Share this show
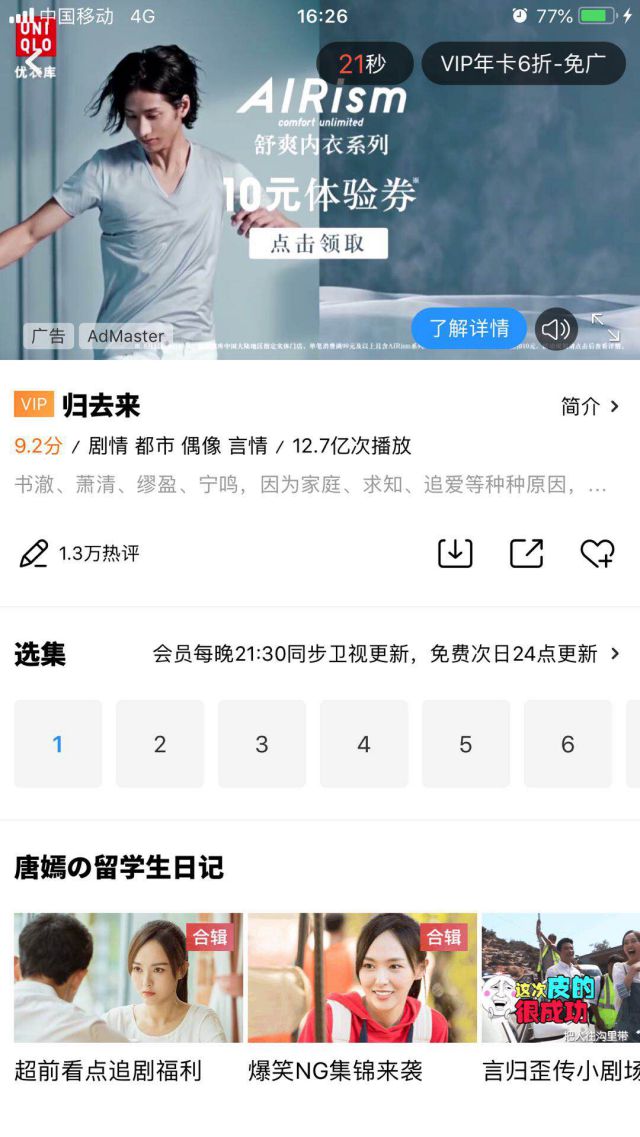The width and height of the screenshot is (640, 1137). tap(526, 553)
